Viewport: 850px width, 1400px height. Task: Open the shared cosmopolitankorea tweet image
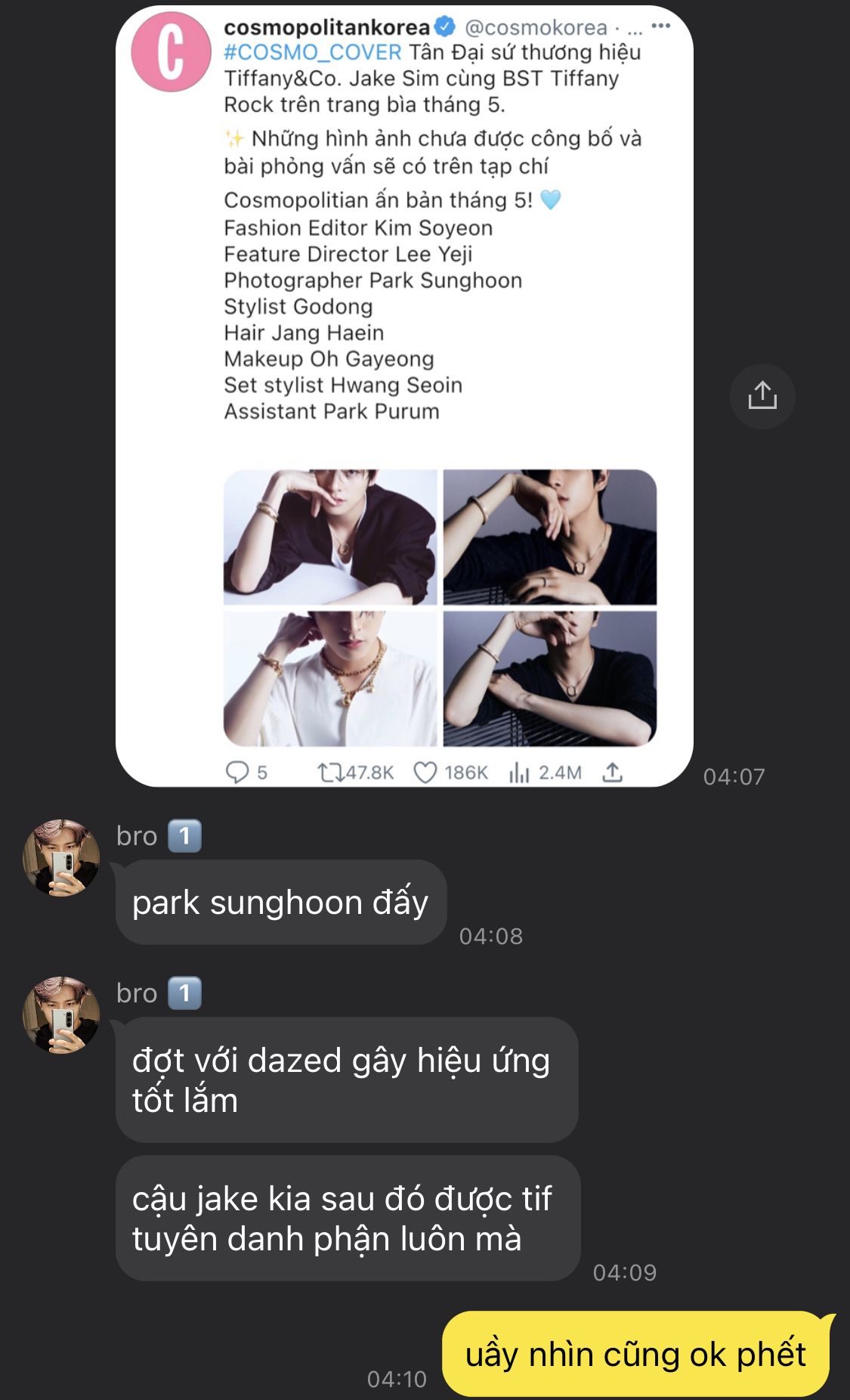point(404,396)
